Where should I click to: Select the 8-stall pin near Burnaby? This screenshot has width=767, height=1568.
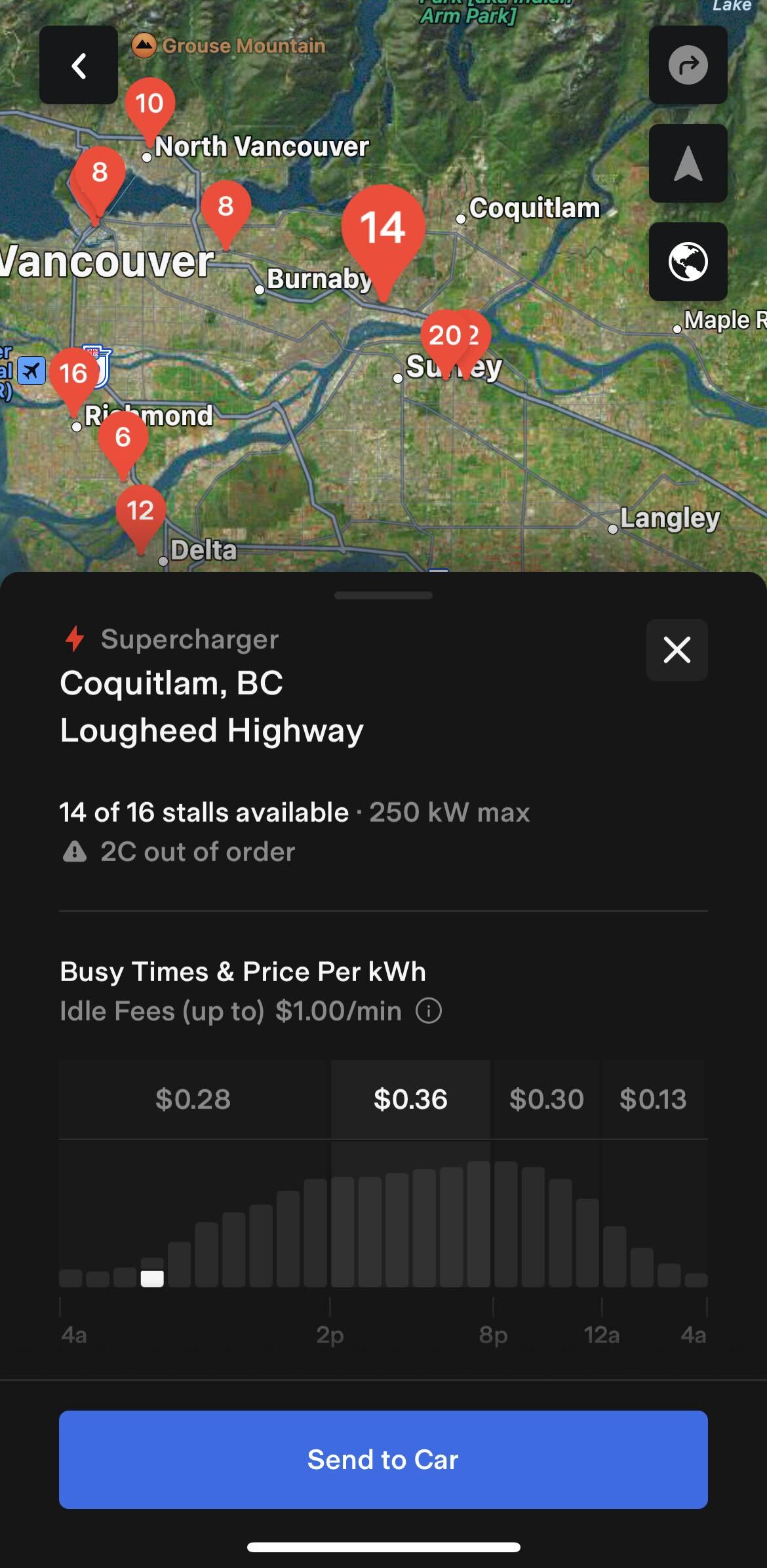(226, 207)
